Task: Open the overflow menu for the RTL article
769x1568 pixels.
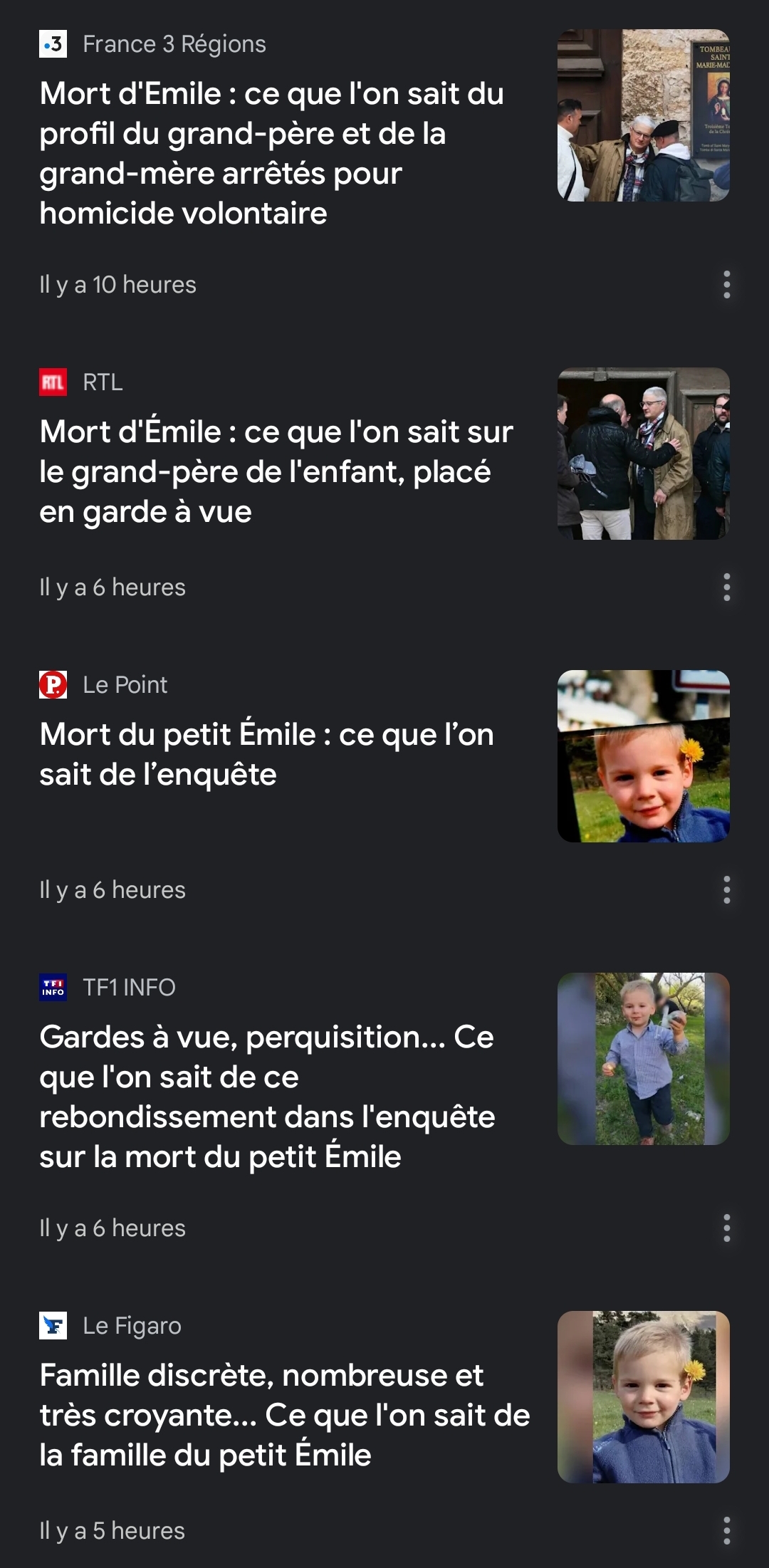Action: coord(726,587)
